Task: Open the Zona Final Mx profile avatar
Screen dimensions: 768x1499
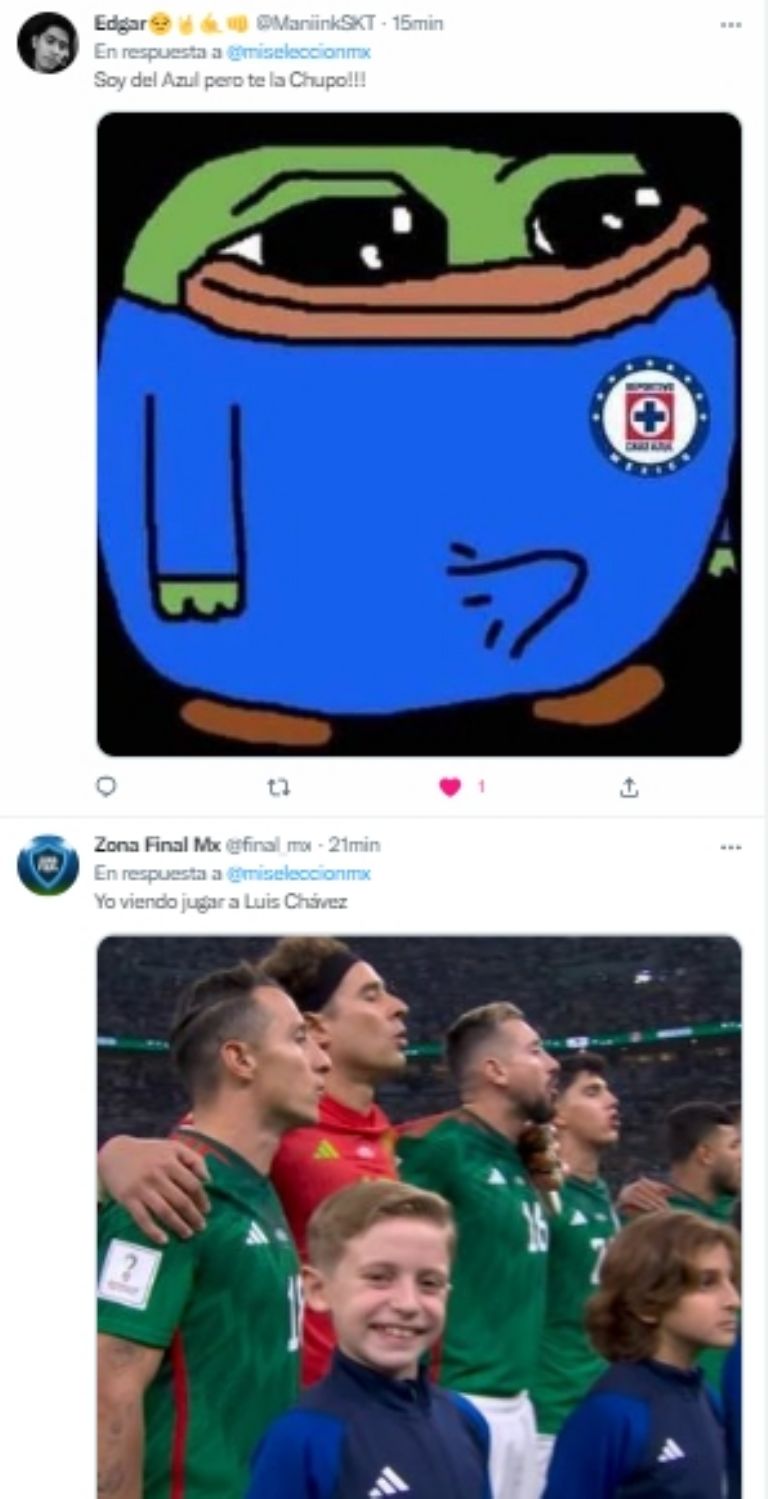Action: [47, 865]
